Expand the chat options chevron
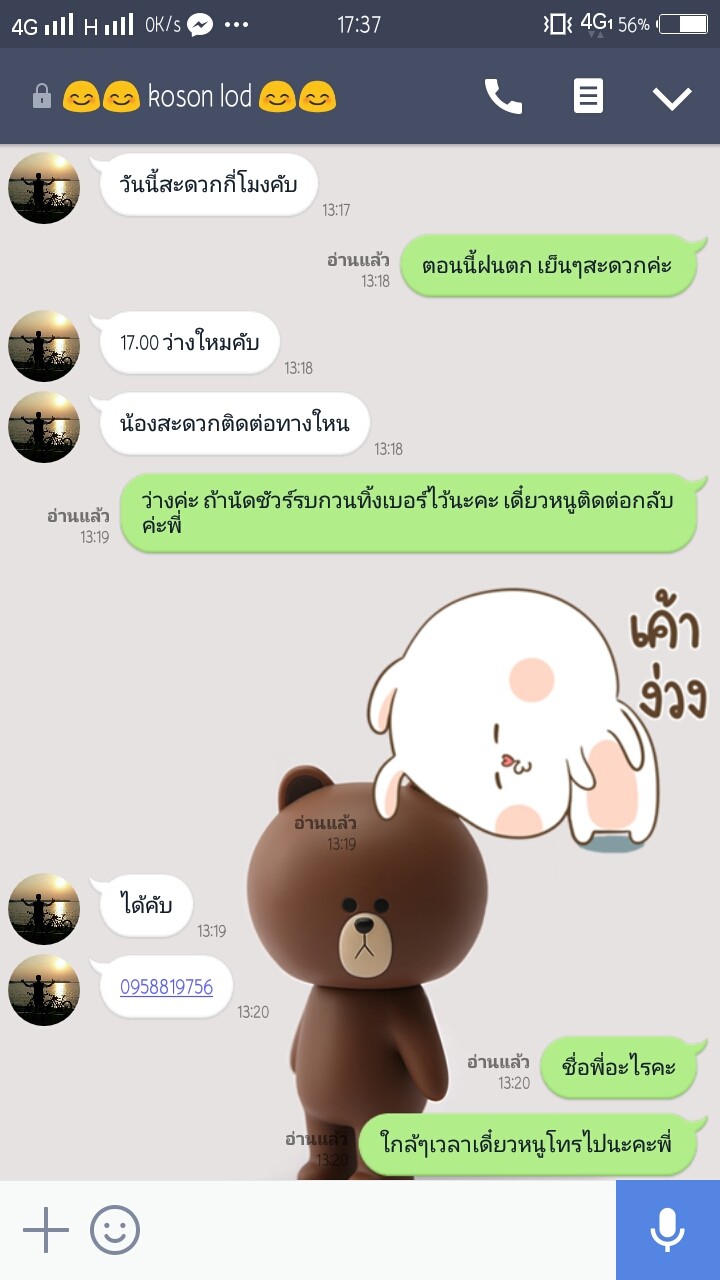The image size is (720, 1280). 672,97
